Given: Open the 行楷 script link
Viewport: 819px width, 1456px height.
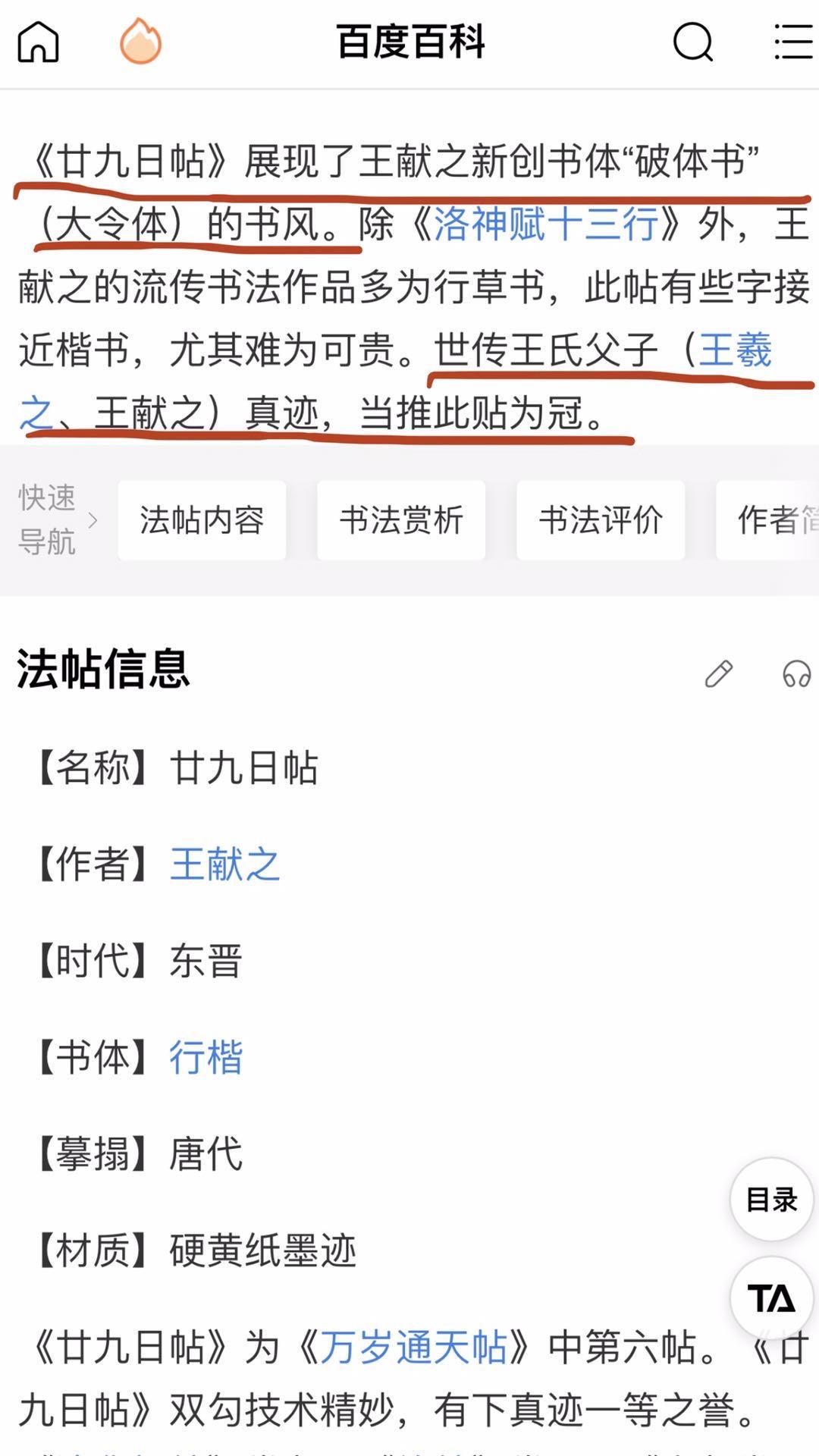Looking at the screenshot, I should (206, 1057).
